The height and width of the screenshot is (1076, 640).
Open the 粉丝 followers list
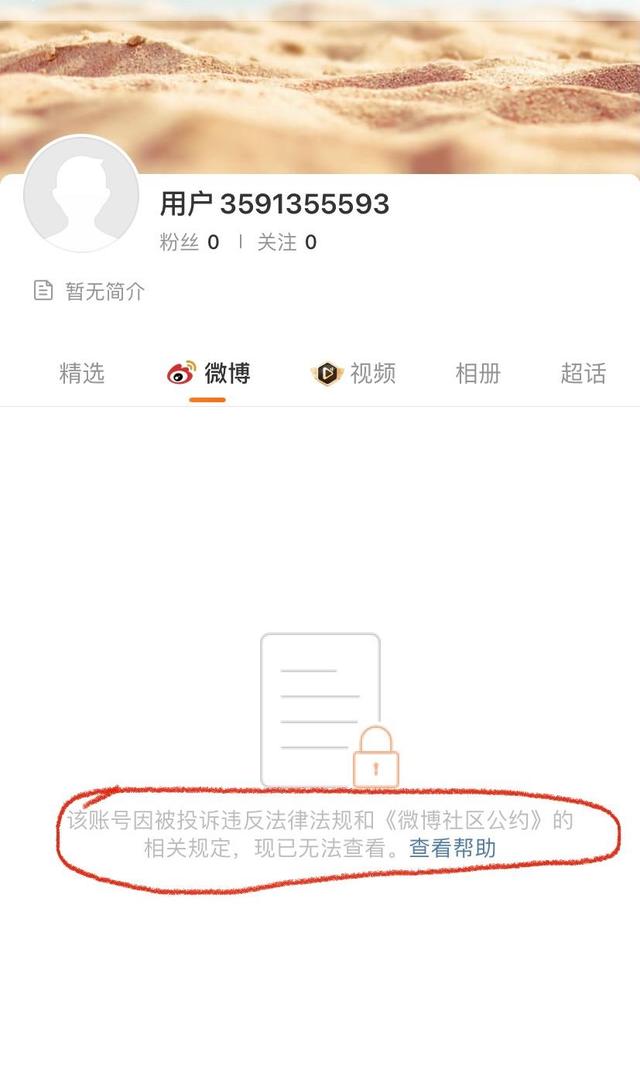(x=189, y=242)
